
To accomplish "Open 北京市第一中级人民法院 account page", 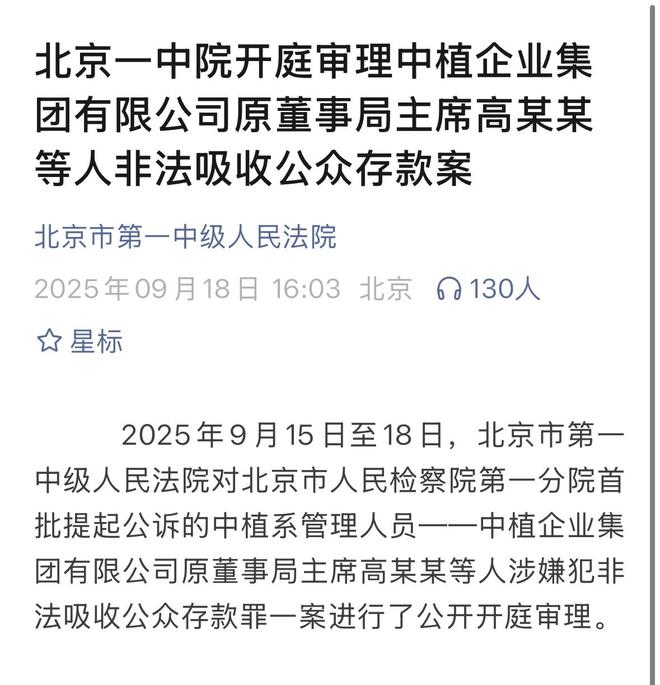I will click(185, 237).
